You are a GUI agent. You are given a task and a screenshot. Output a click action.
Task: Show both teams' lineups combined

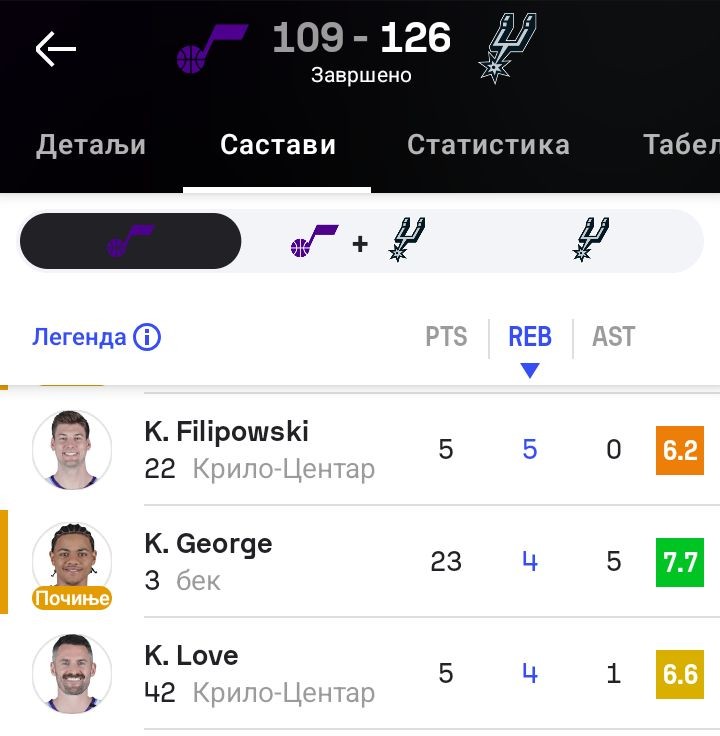tap(360, 241)
